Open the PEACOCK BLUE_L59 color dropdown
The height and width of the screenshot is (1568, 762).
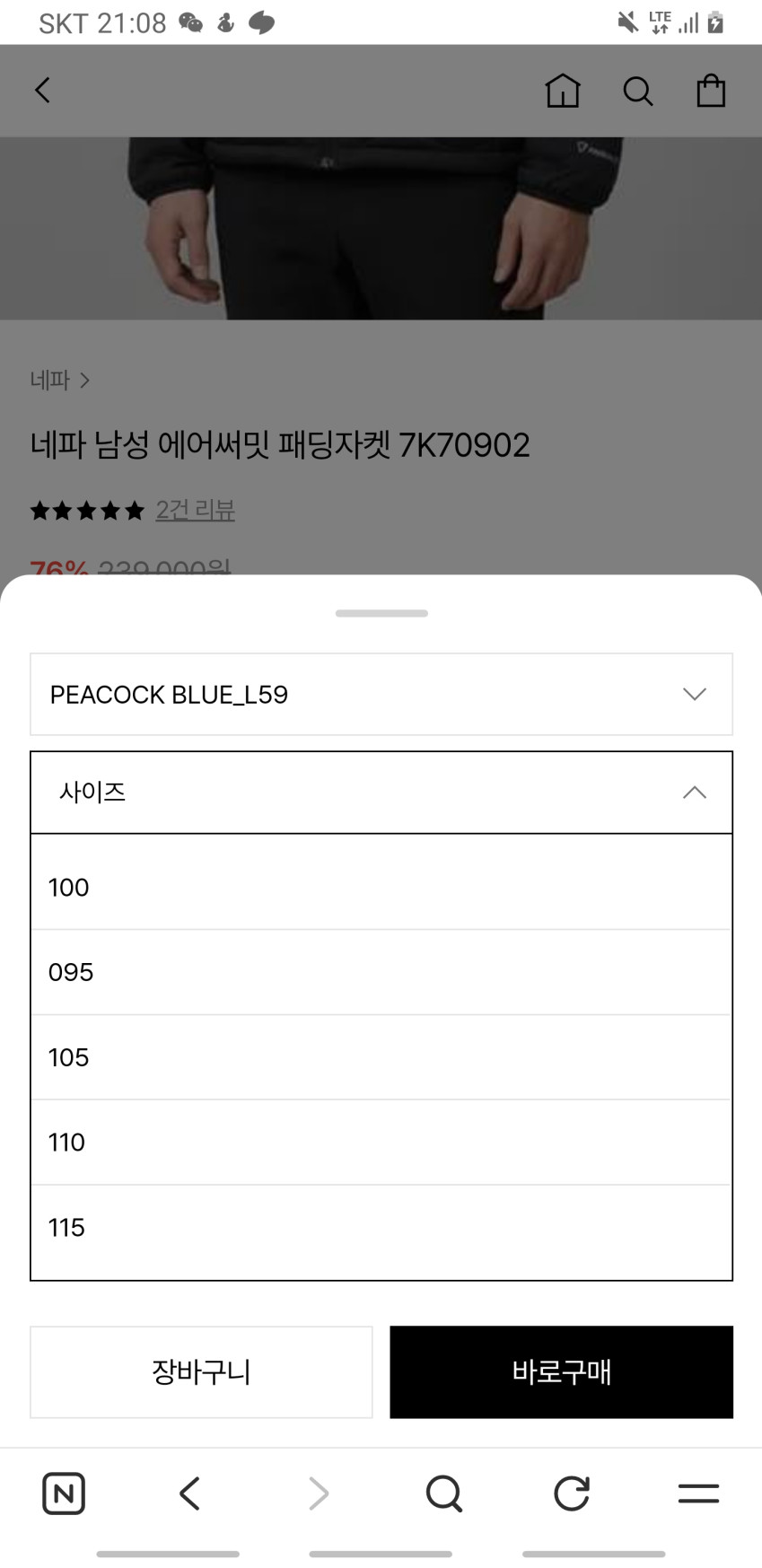[381, 695]
